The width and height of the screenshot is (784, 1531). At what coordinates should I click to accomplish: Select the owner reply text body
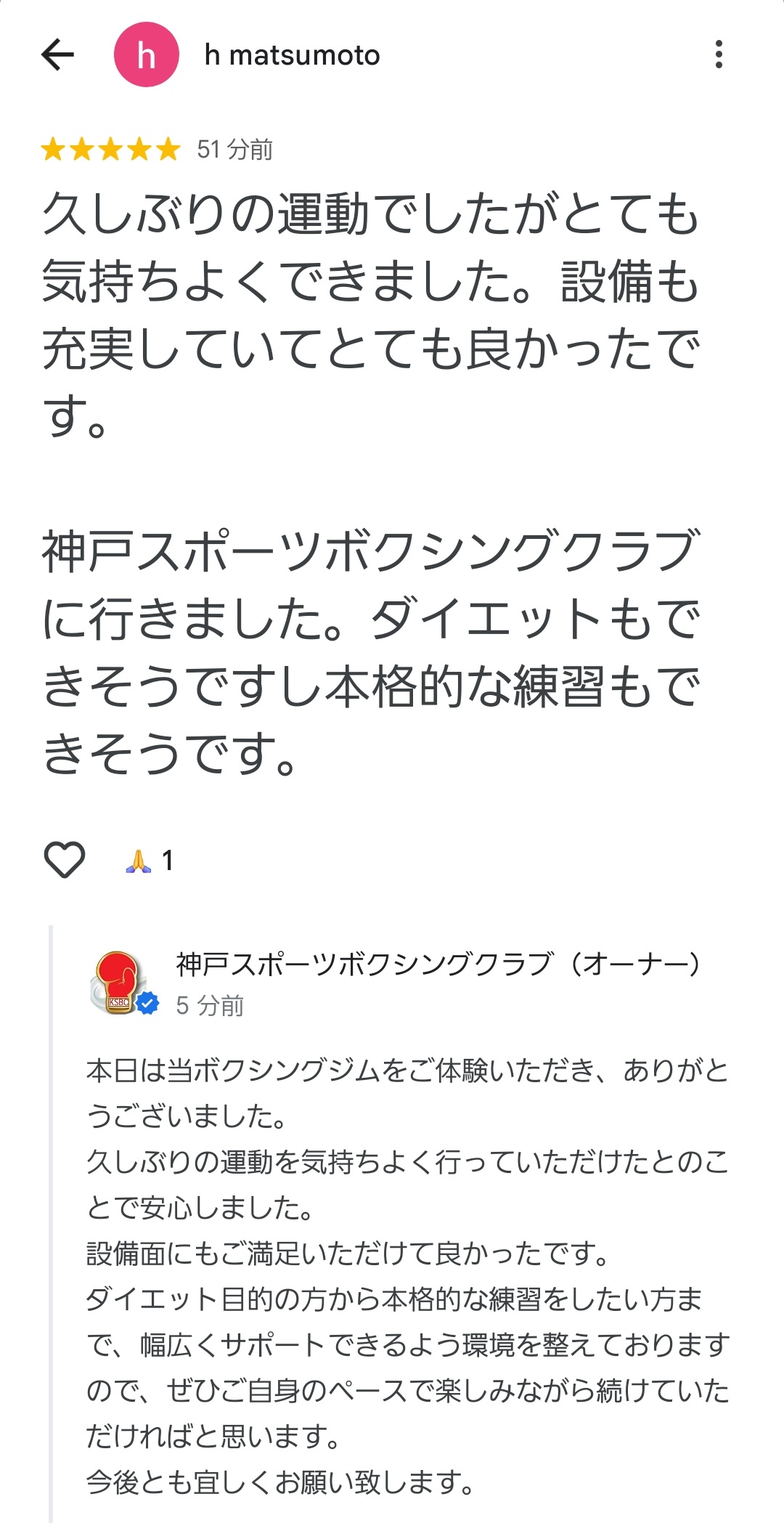click(x=407, y=1235)
